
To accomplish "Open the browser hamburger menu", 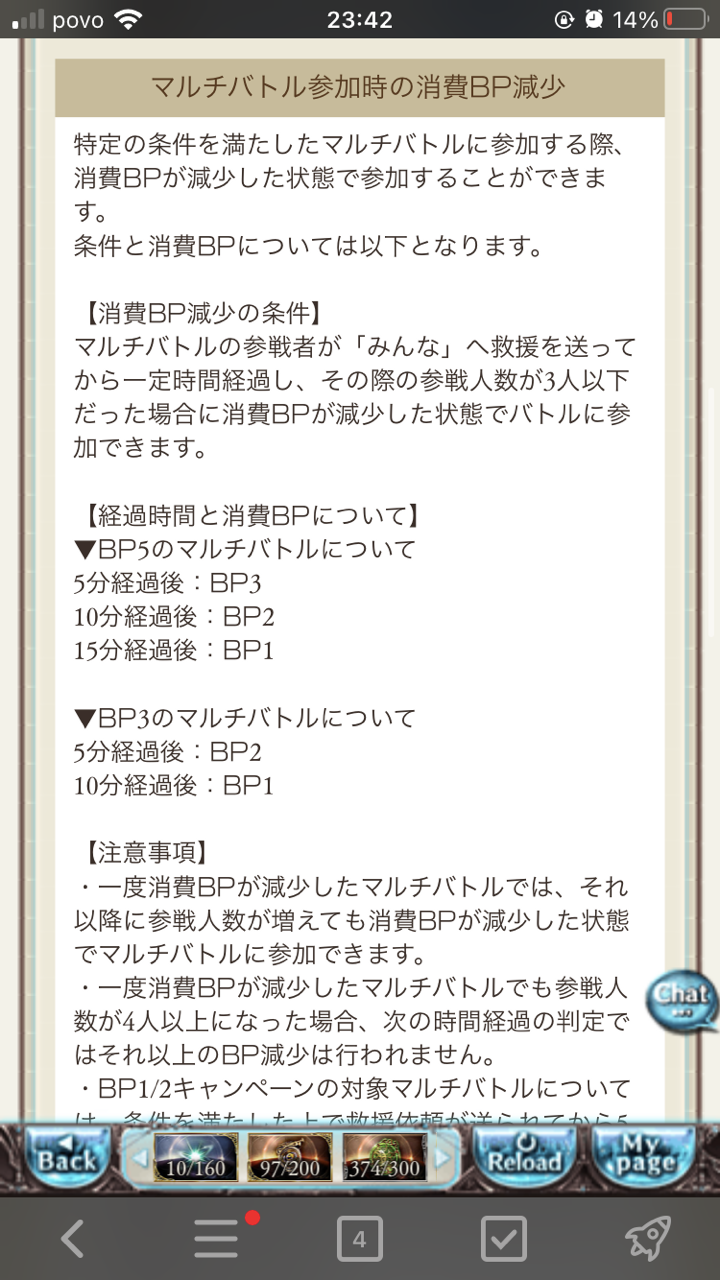I will tap(216, 1240).
